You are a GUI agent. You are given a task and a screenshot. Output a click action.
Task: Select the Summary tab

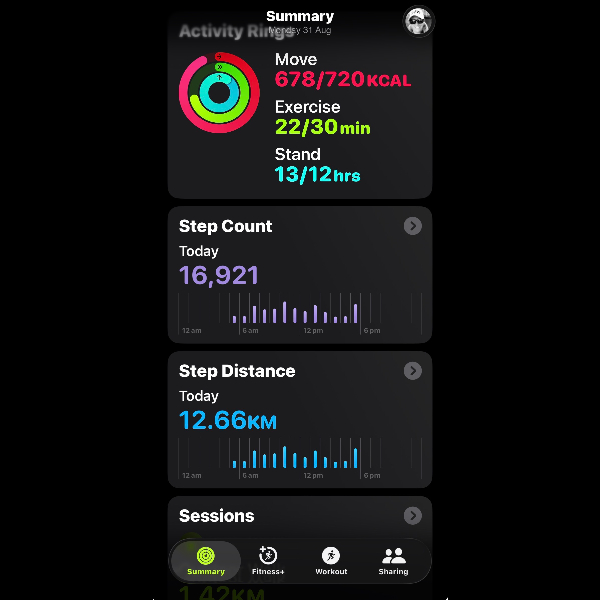tap(206, 561)
